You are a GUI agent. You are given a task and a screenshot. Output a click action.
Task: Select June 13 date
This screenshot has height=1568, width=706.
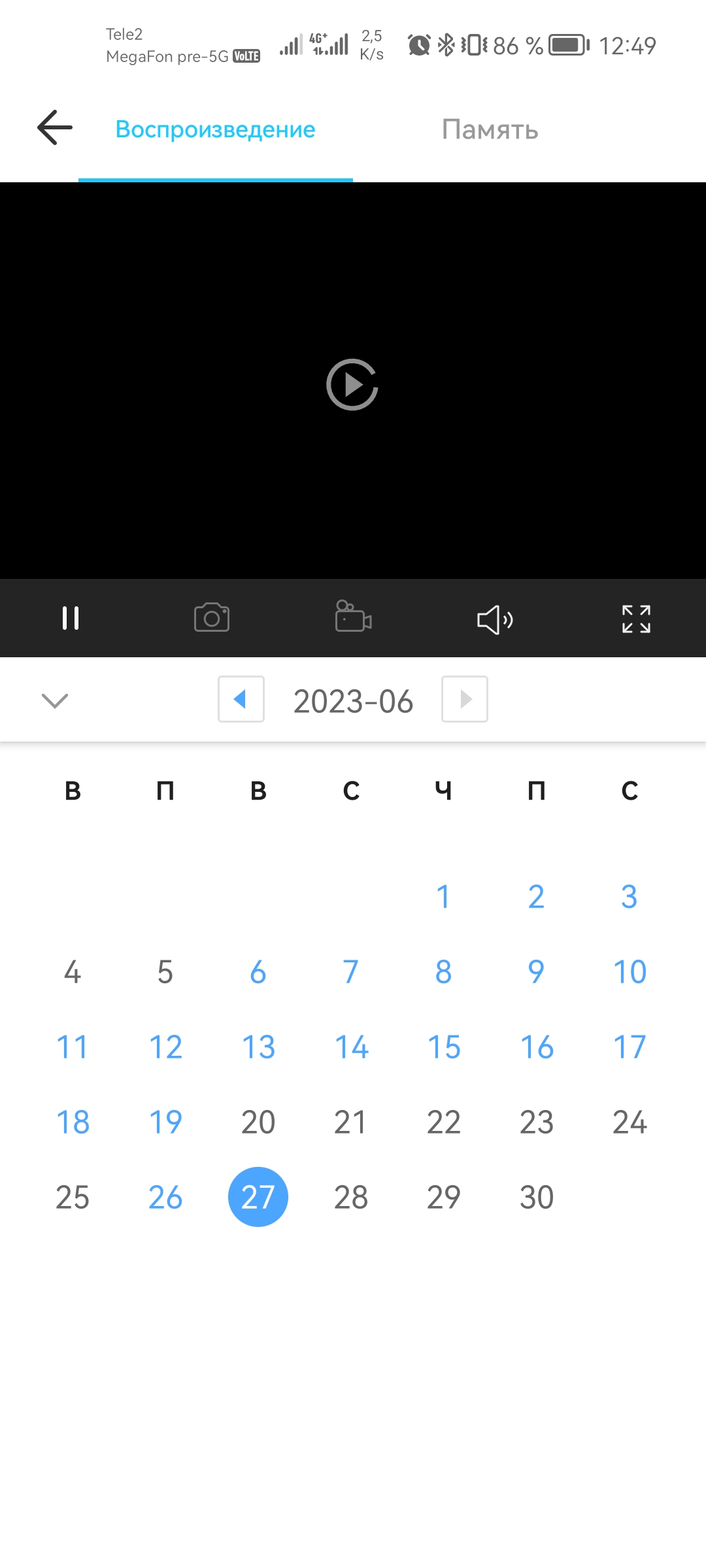258,1047
